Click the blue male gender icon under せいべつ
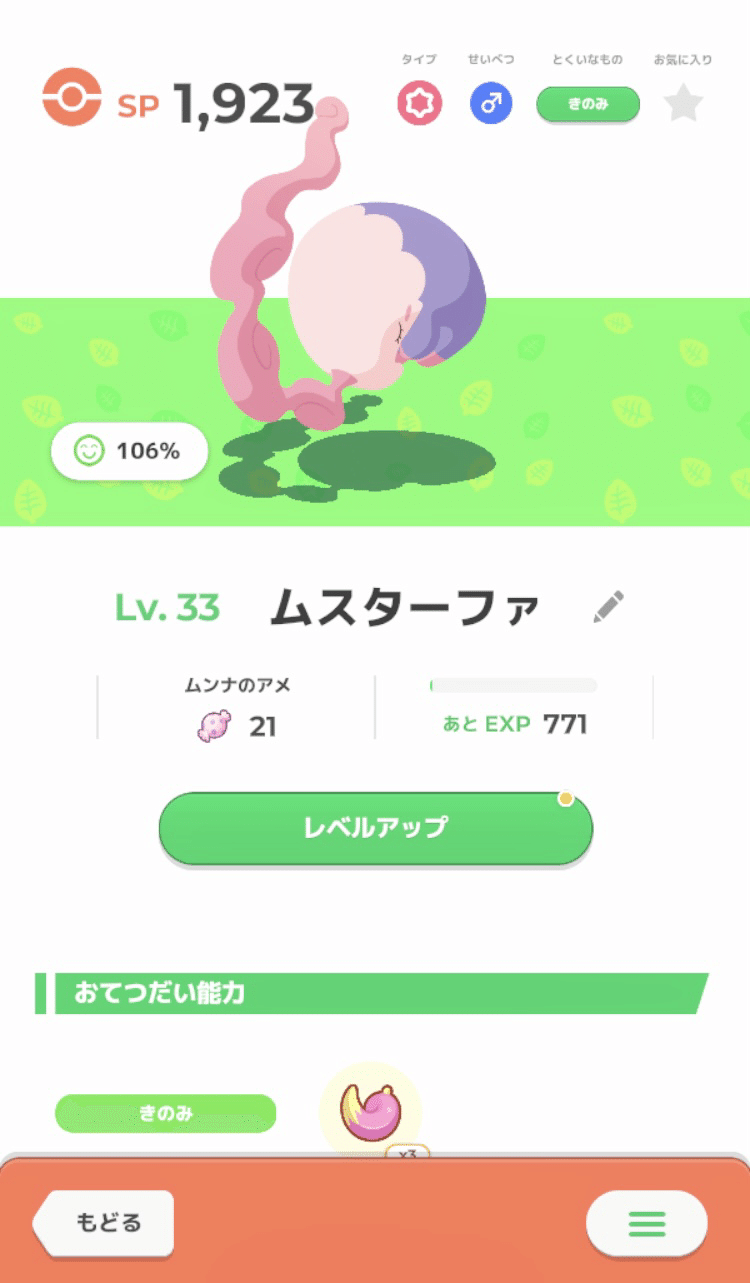750x1283 pixels. point(490,104)
